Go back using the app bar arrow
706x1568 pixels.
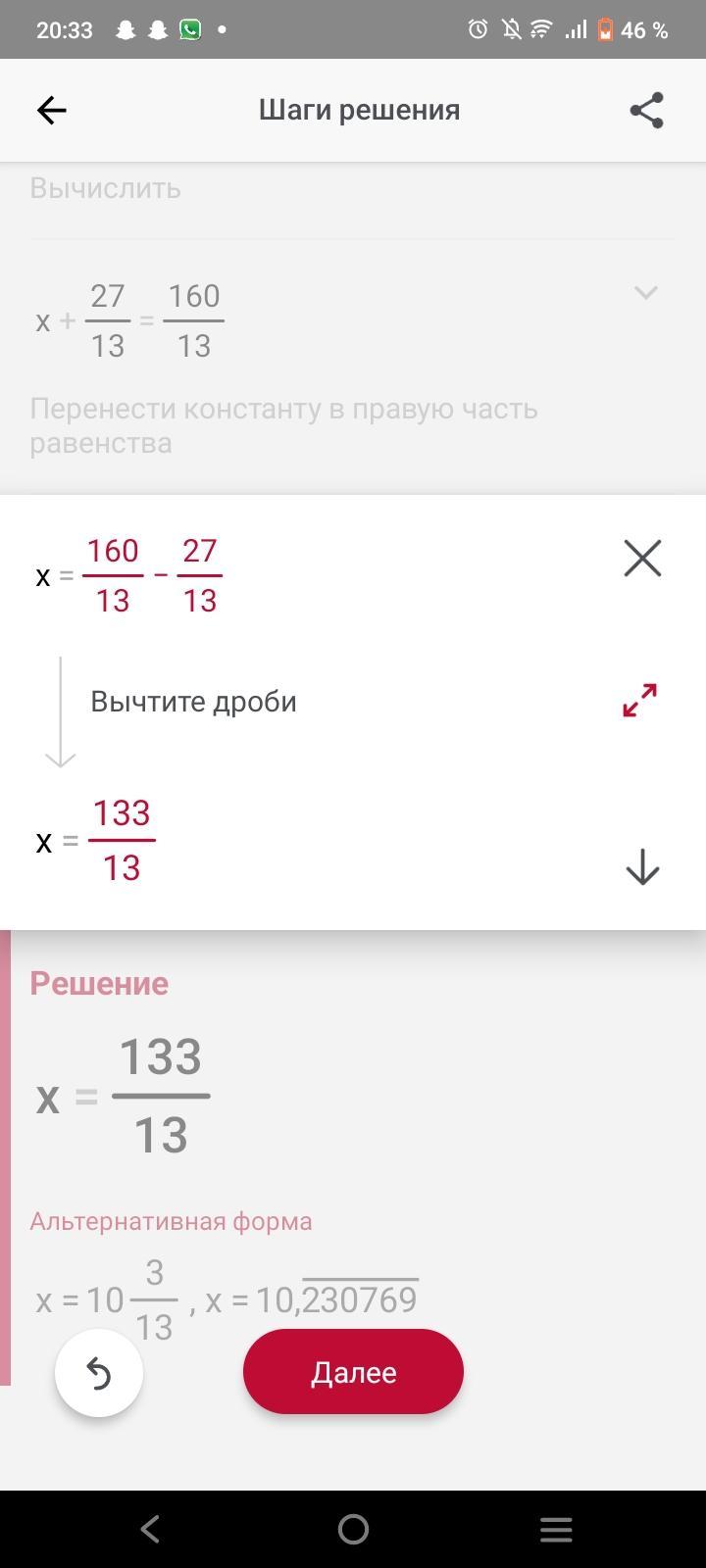coord(52,111)
